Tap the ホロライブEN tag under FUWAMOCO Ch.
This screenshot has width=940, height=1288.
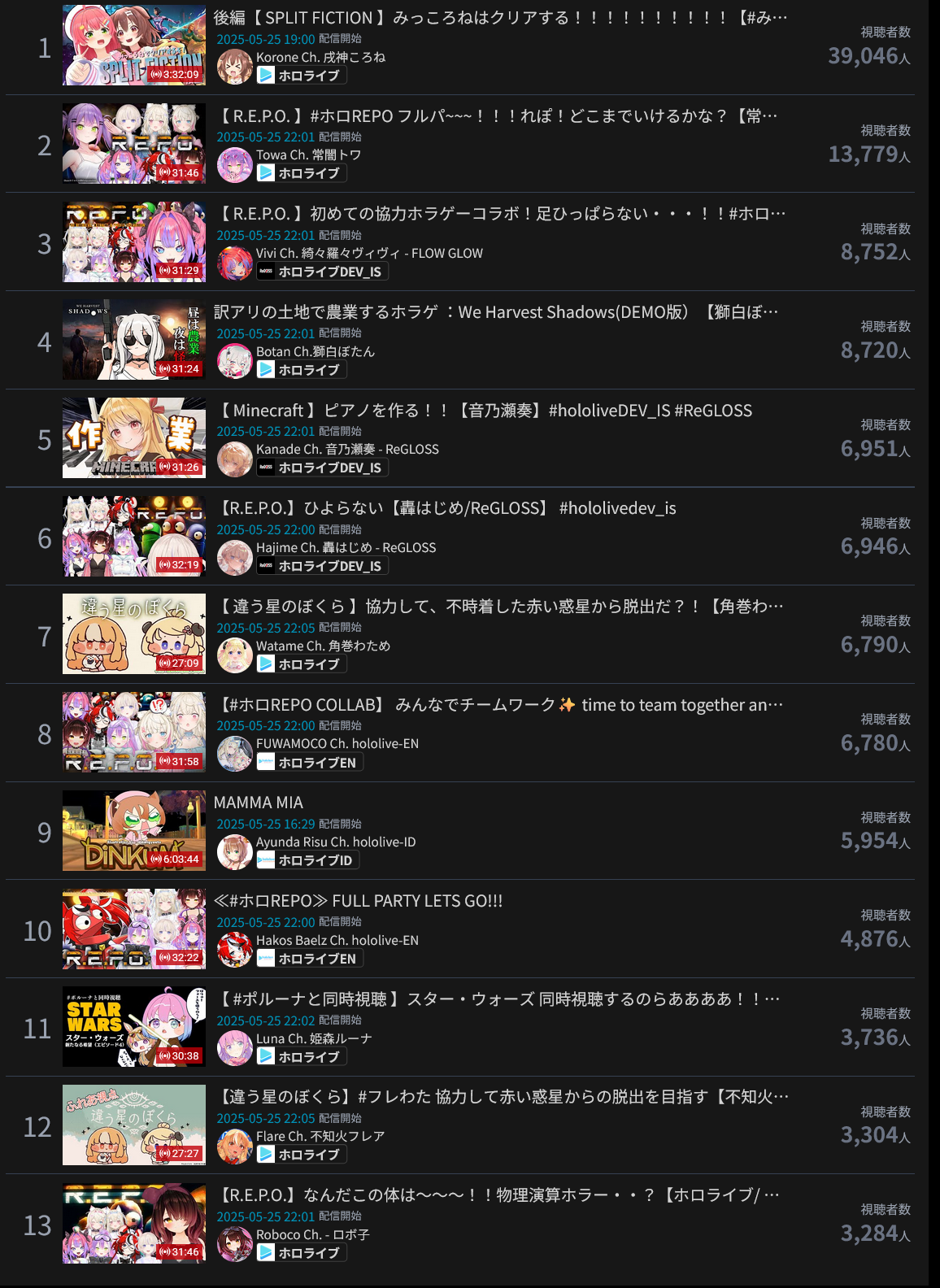click(309, 763)
